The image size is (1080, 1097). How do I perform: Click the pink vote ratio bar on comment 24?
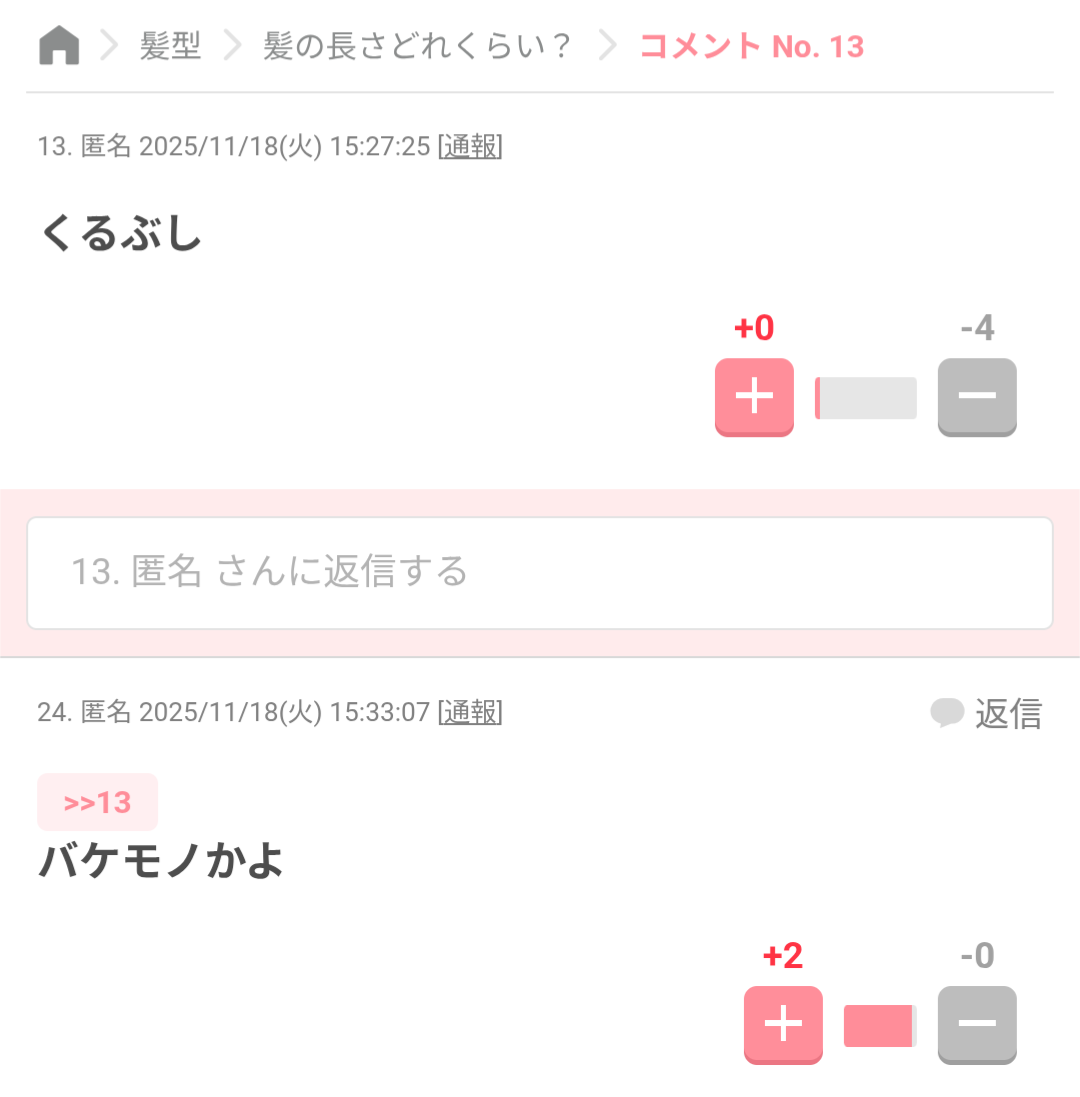coord(879,1024)
